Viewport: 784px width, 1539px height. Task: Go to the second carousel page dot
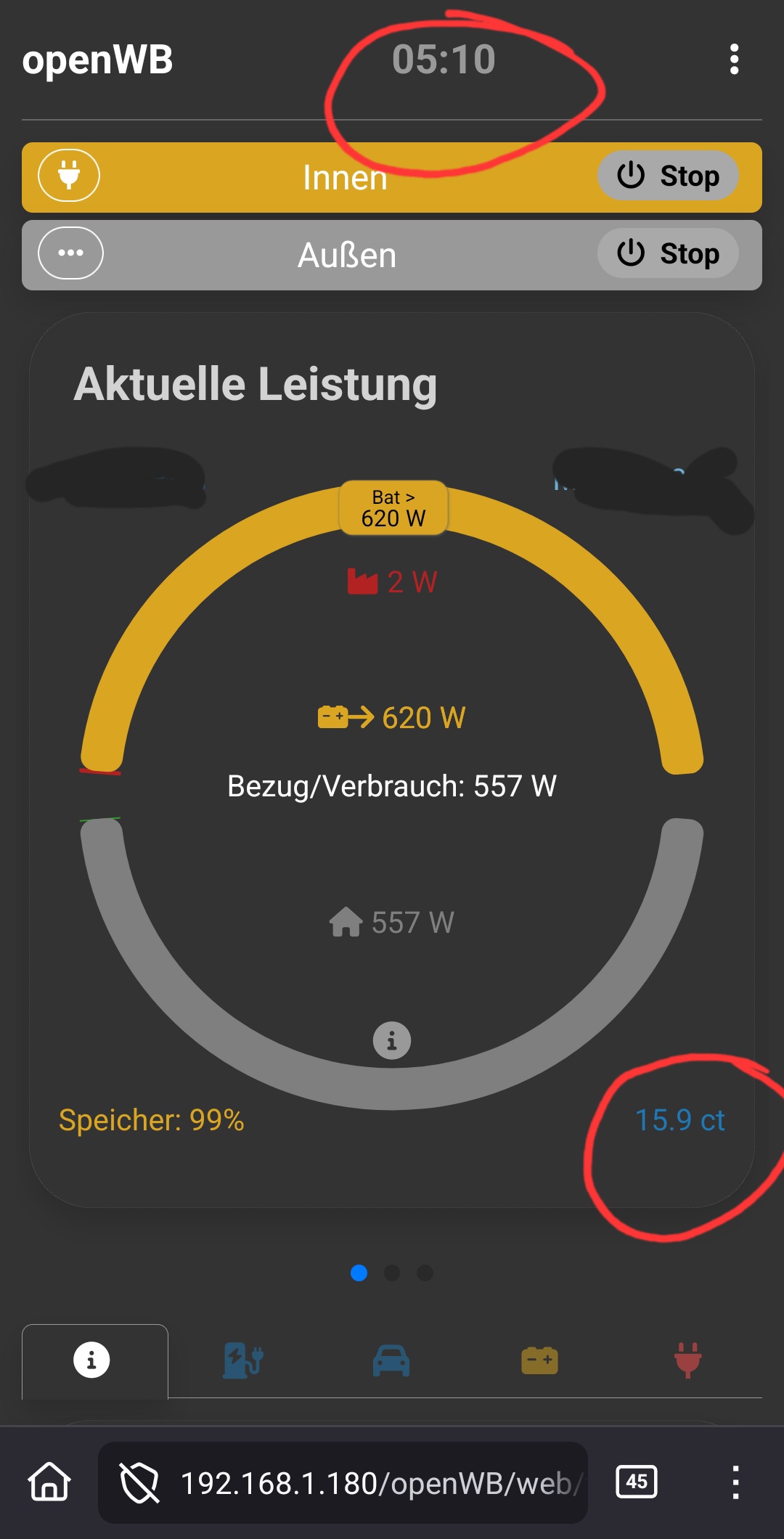point(392,1273)
